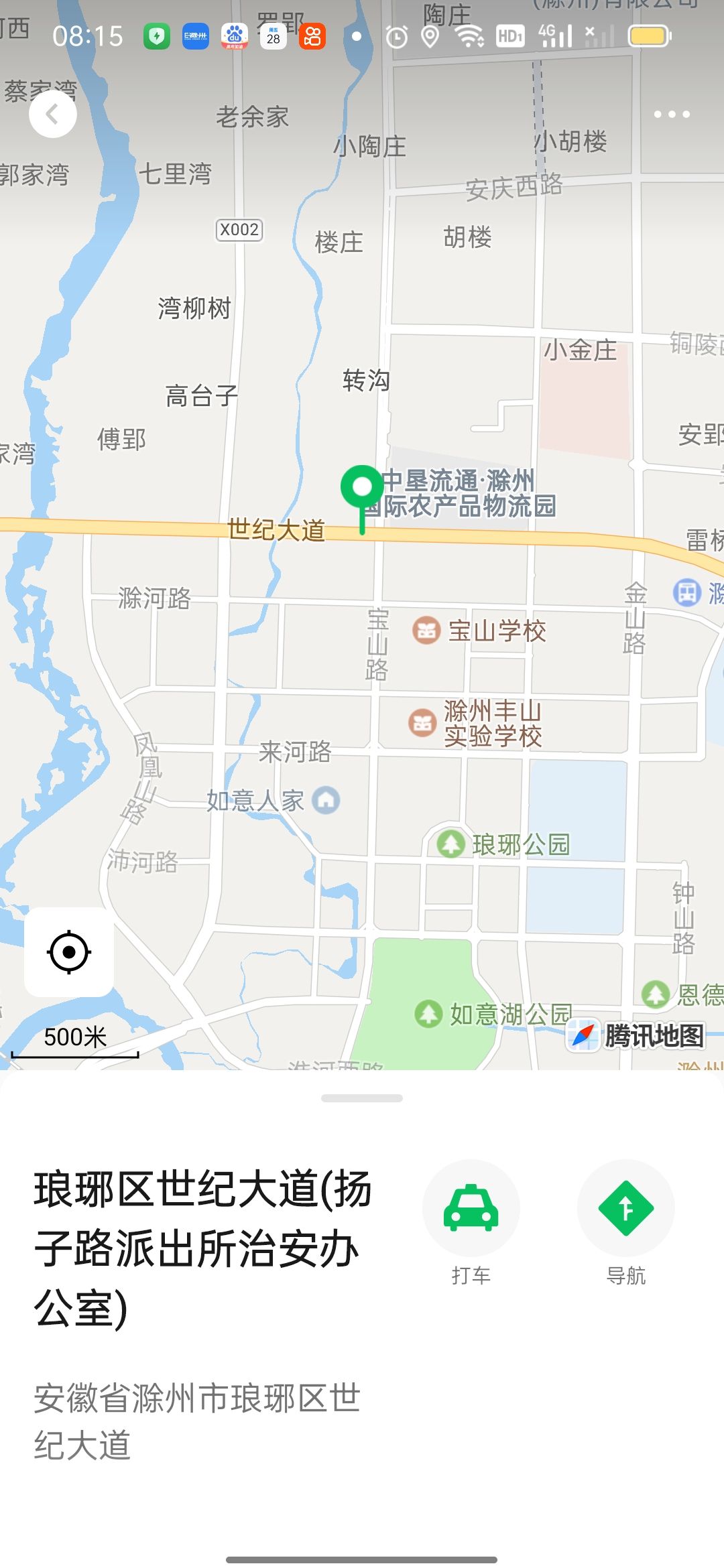Open the three-dot overflow menu

point(672,114)
